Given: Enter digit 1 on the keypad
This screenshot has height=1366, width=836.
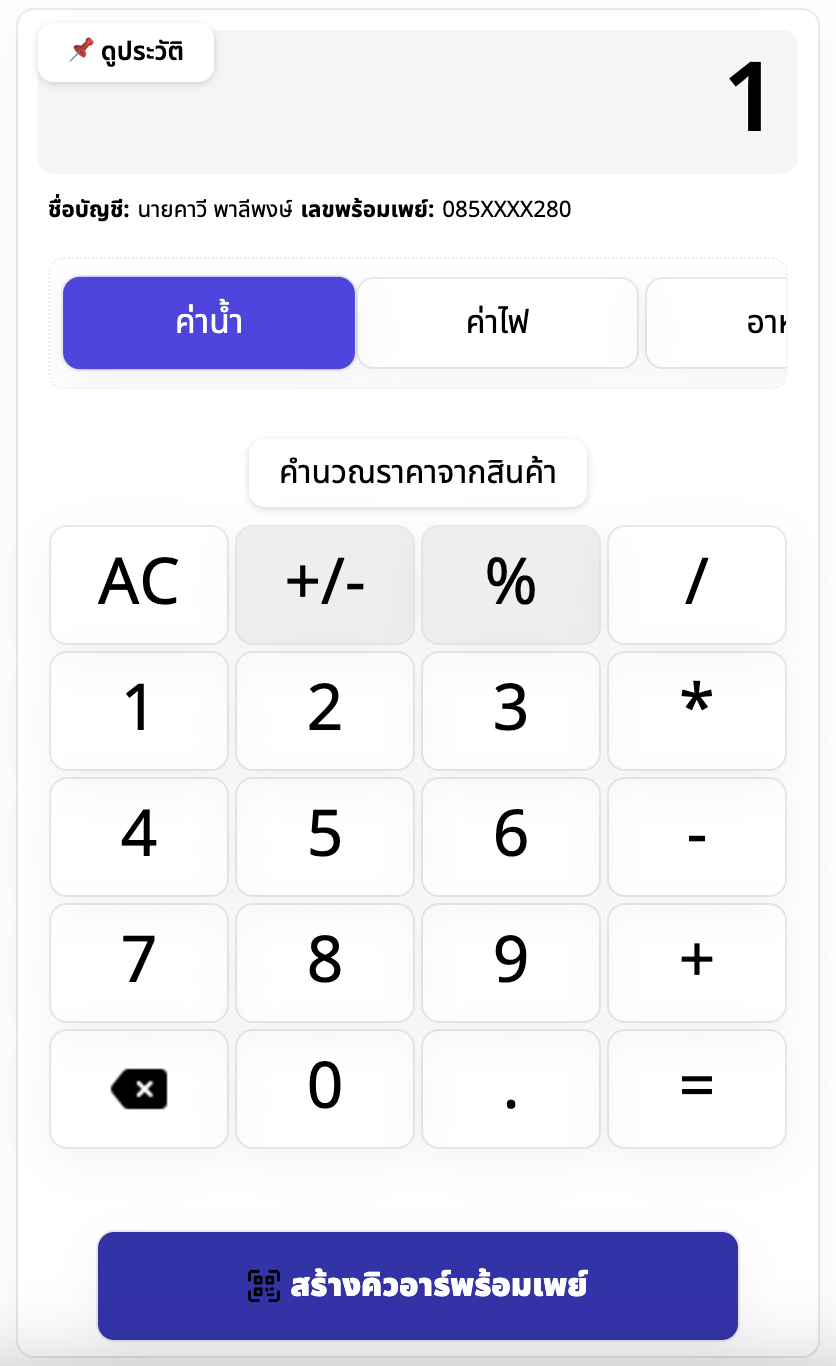Looking at the screenshot, I should pyautogui.click(x=139, y=711).
